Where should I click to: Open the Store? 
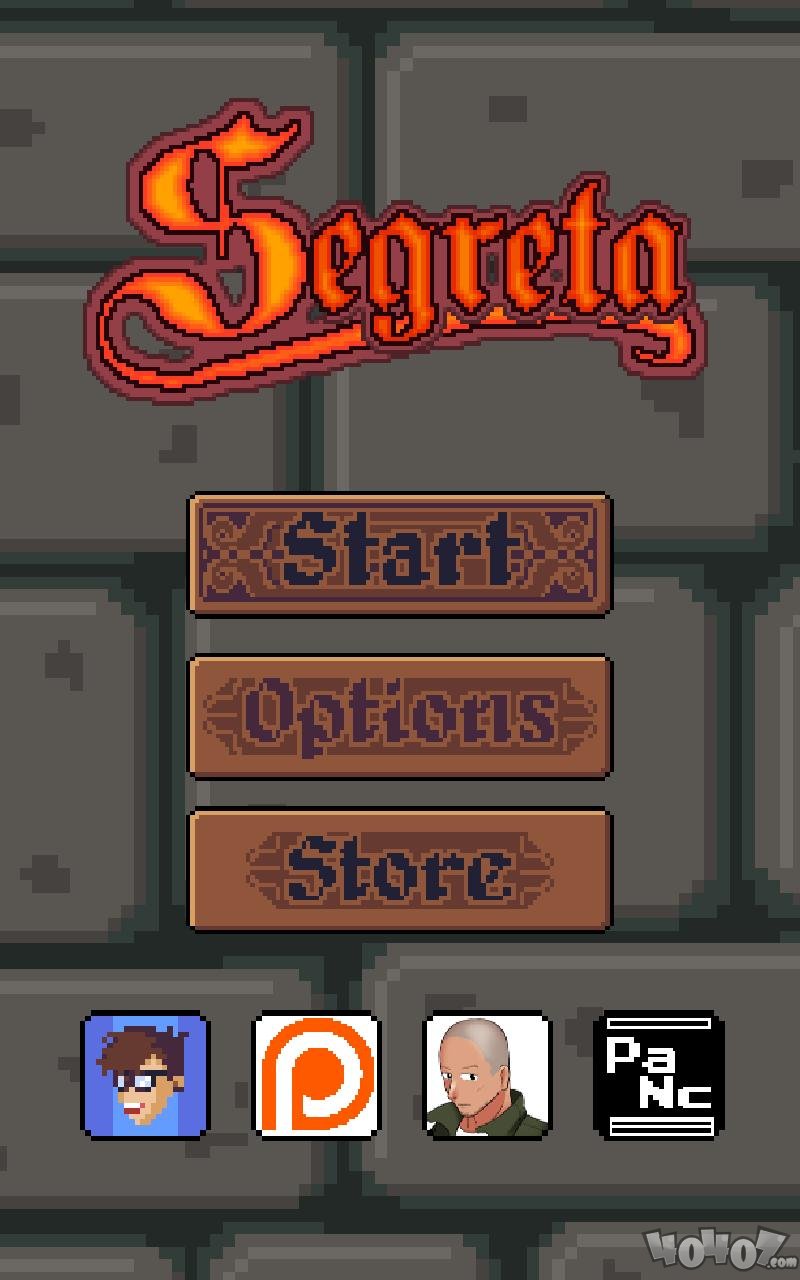400,869
